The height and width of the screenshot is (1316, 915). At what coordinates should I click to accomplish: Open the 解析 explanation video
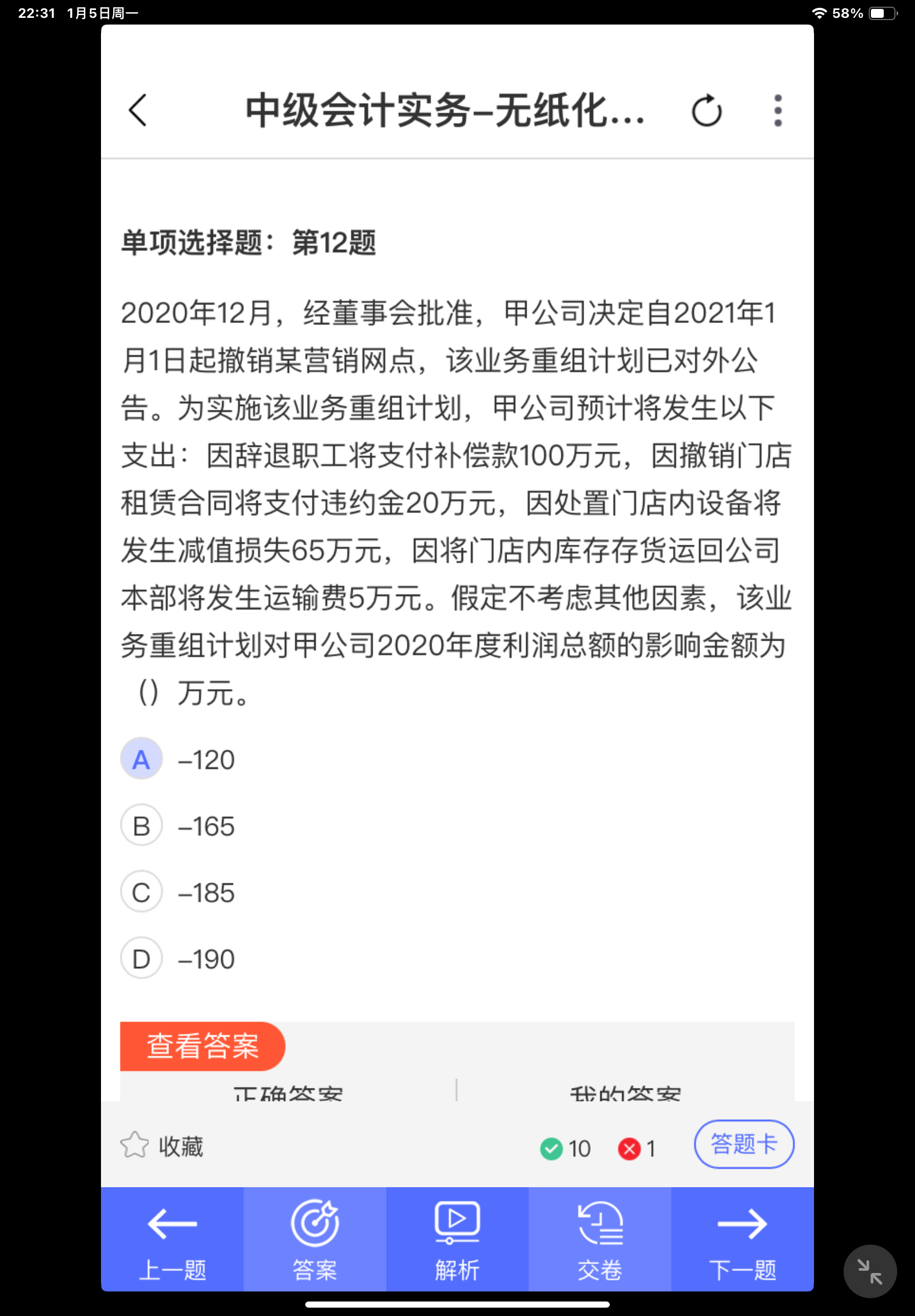click(x=457, y=1239)
